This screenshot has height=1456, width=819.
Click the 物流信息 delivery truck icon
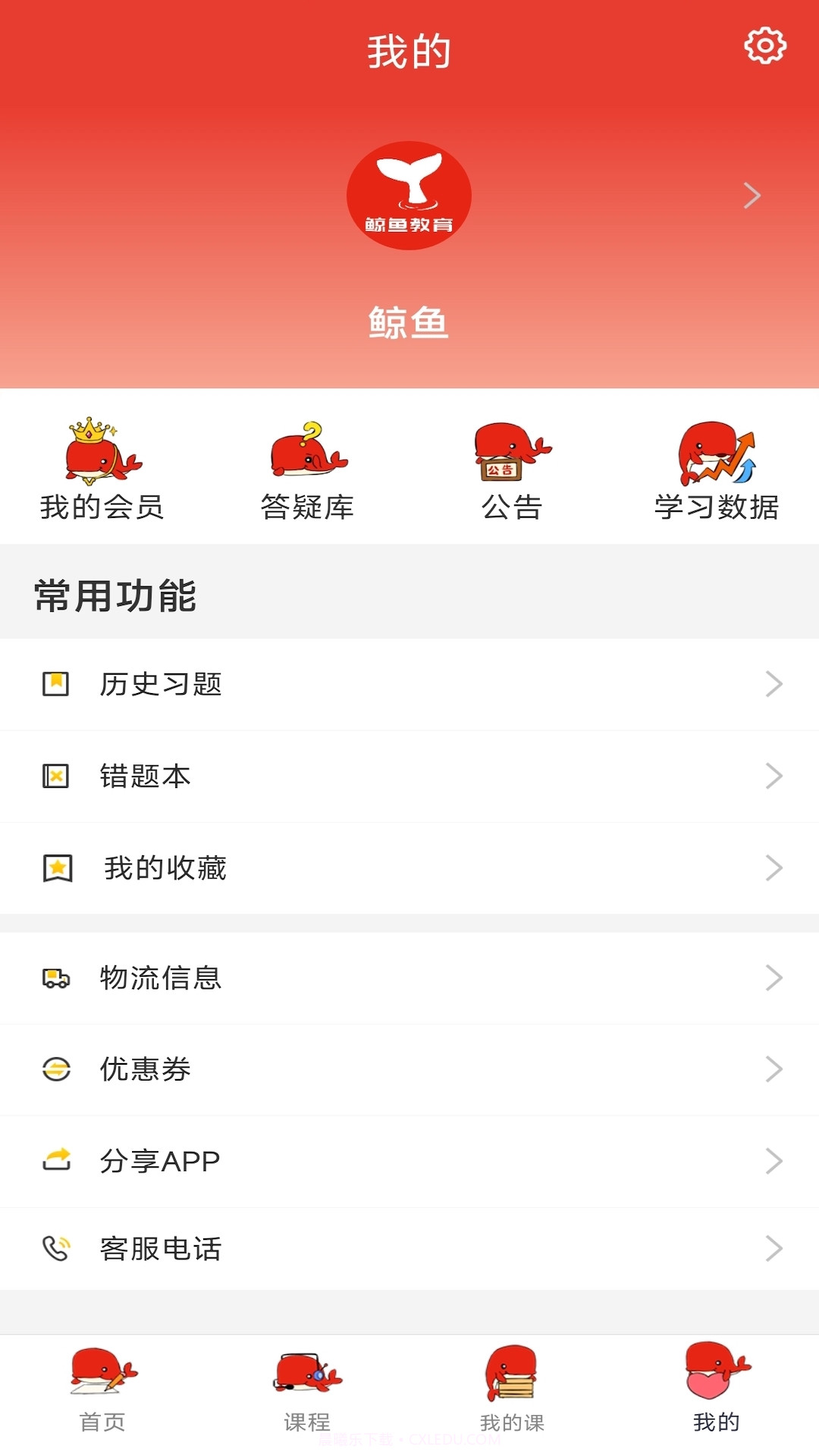pos(55,978)
